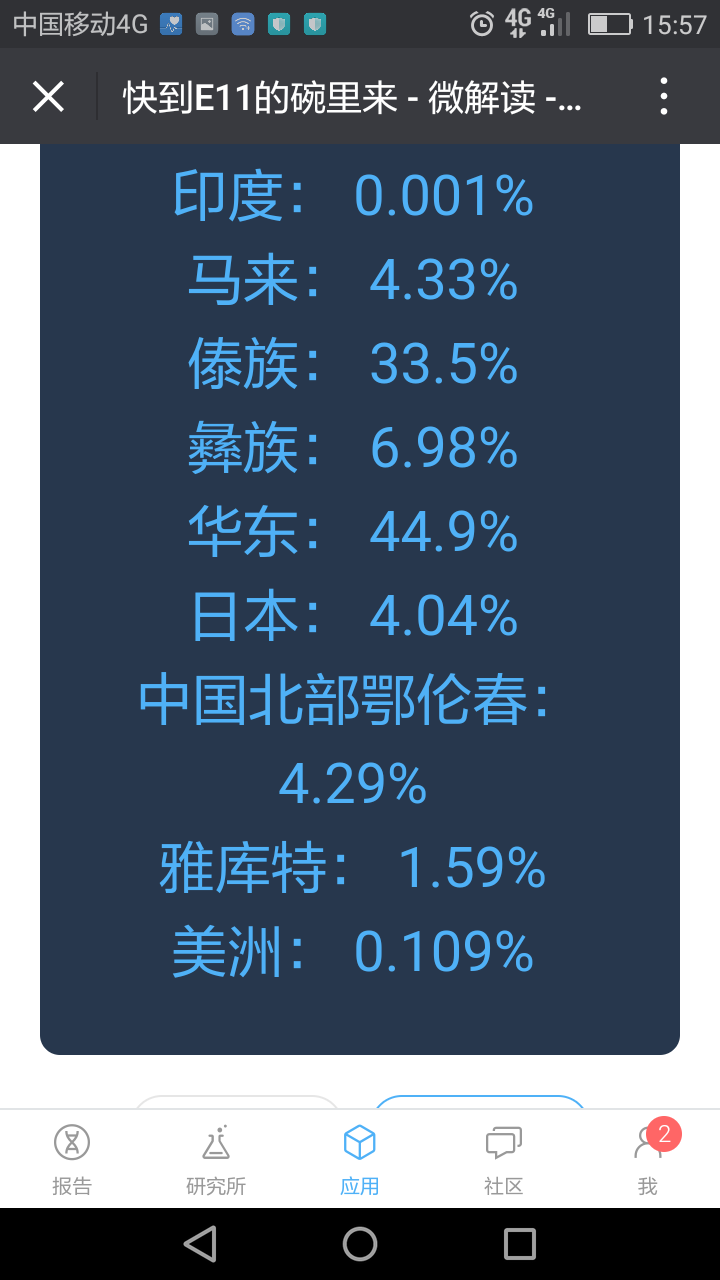Tap the system back button

(200, 1244)
